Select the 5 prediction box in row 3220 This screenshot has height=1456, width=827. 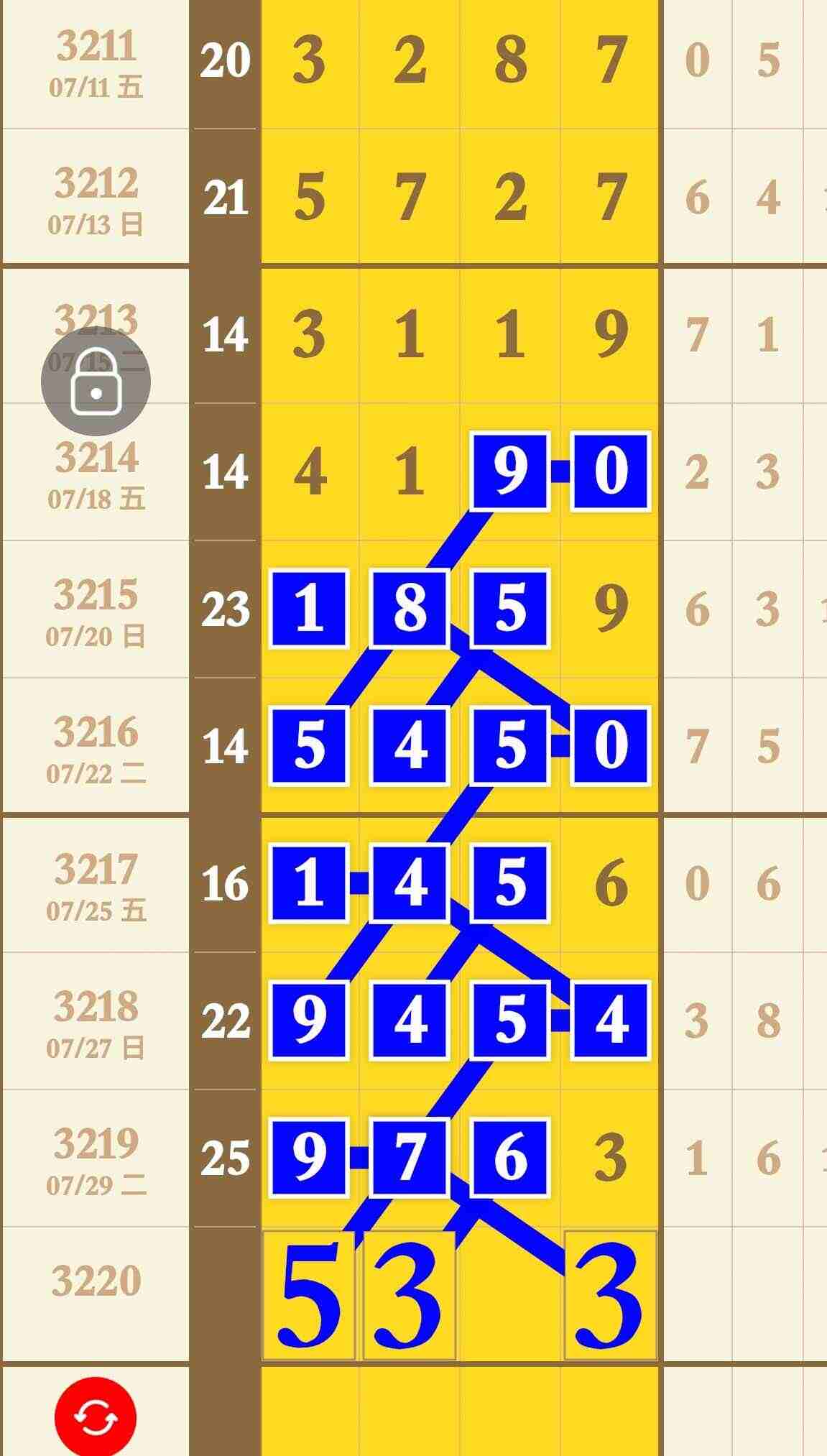coord(309,1294)
